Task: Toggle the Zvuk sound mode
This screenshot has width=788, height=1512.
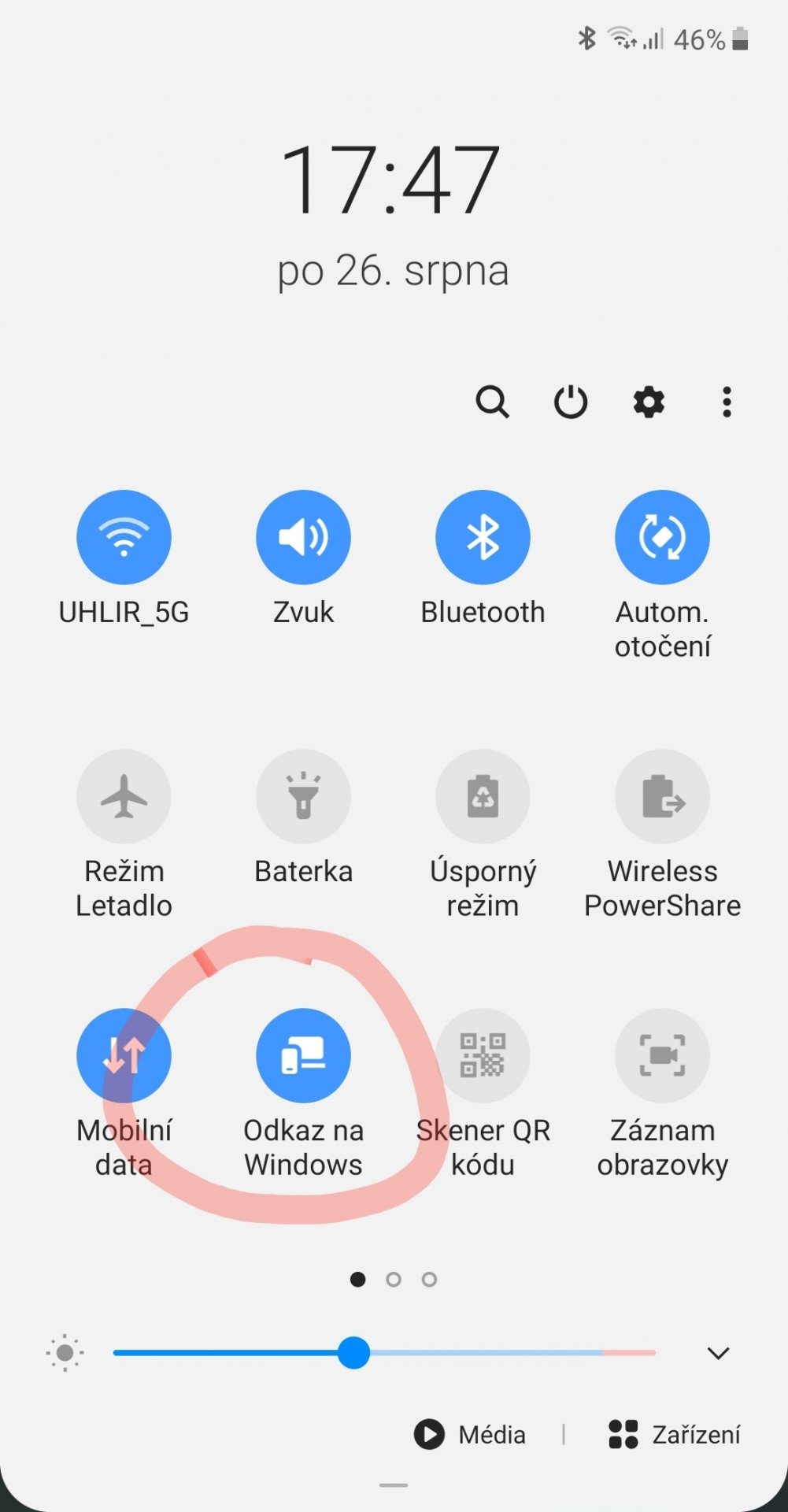Action: 303,537
